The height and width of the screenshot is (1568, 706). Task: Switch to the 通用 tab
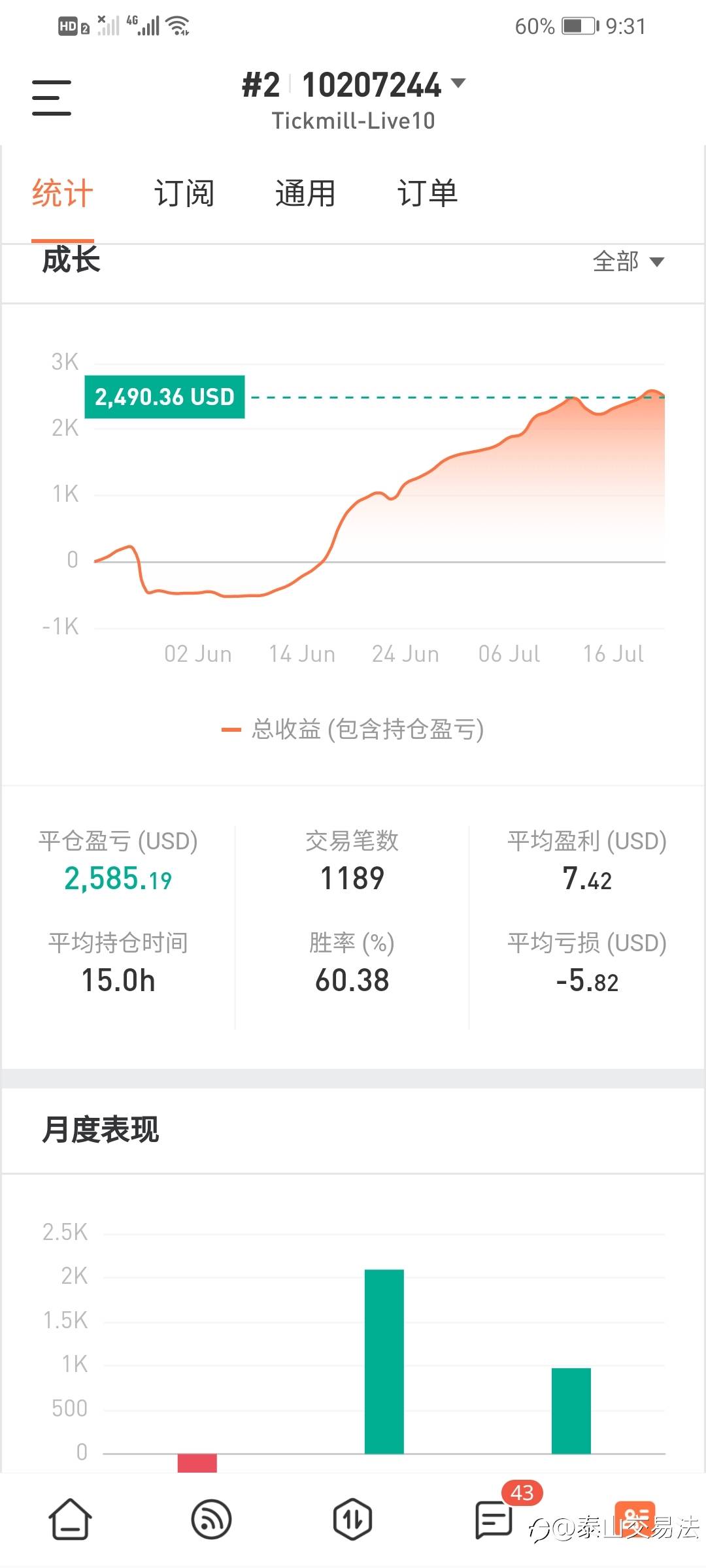pos(305,193)
